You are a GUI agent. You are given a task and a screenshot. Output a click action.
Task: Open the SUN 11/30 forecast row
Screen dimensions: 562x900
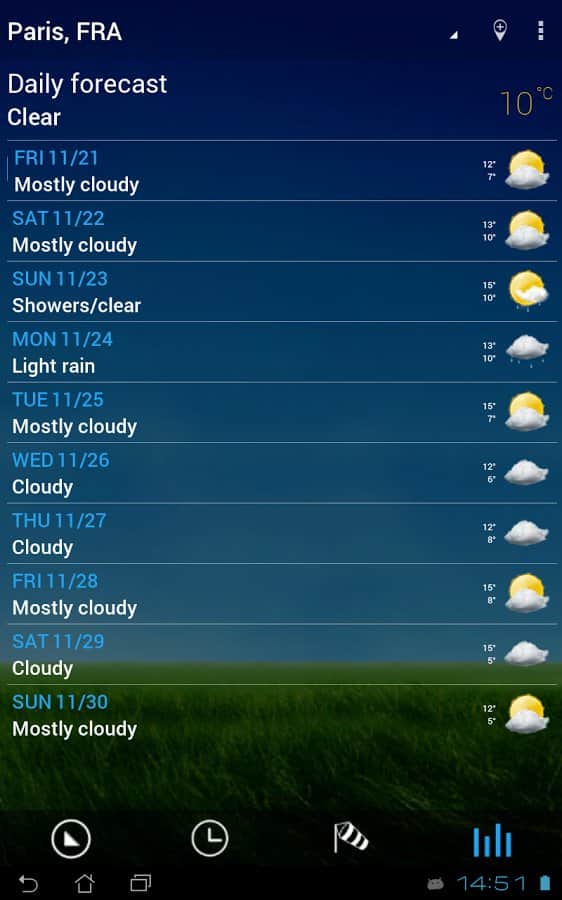pos(282,715)
